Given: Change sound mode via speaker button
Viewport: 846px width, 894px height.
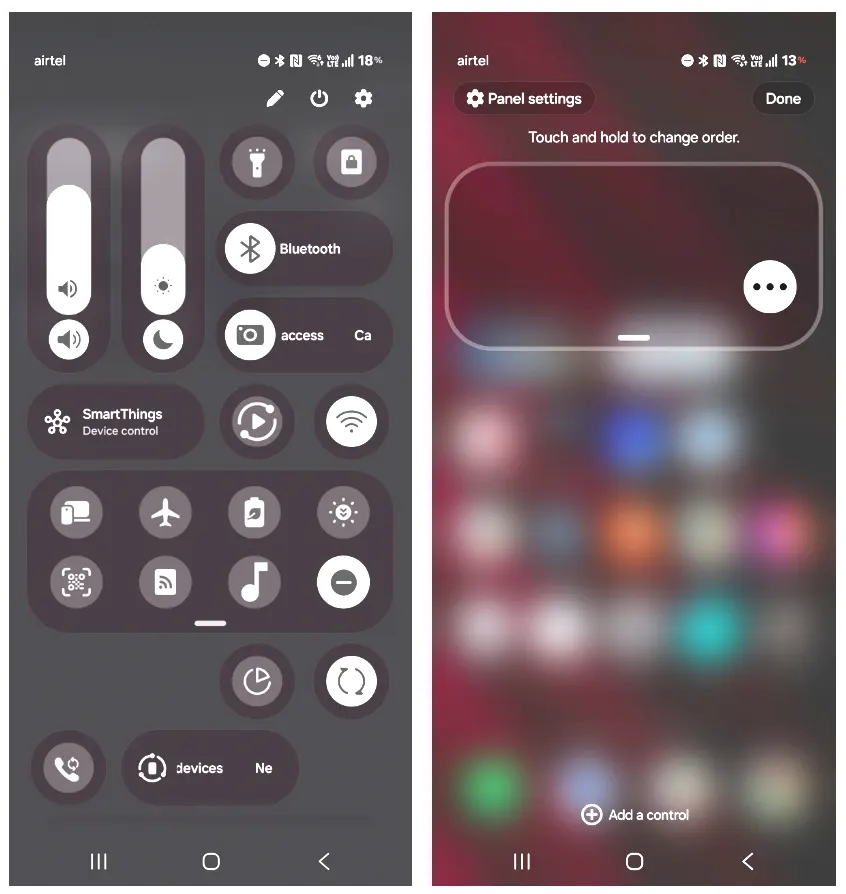Looking at the screenshot, I should tap(69, 340).
